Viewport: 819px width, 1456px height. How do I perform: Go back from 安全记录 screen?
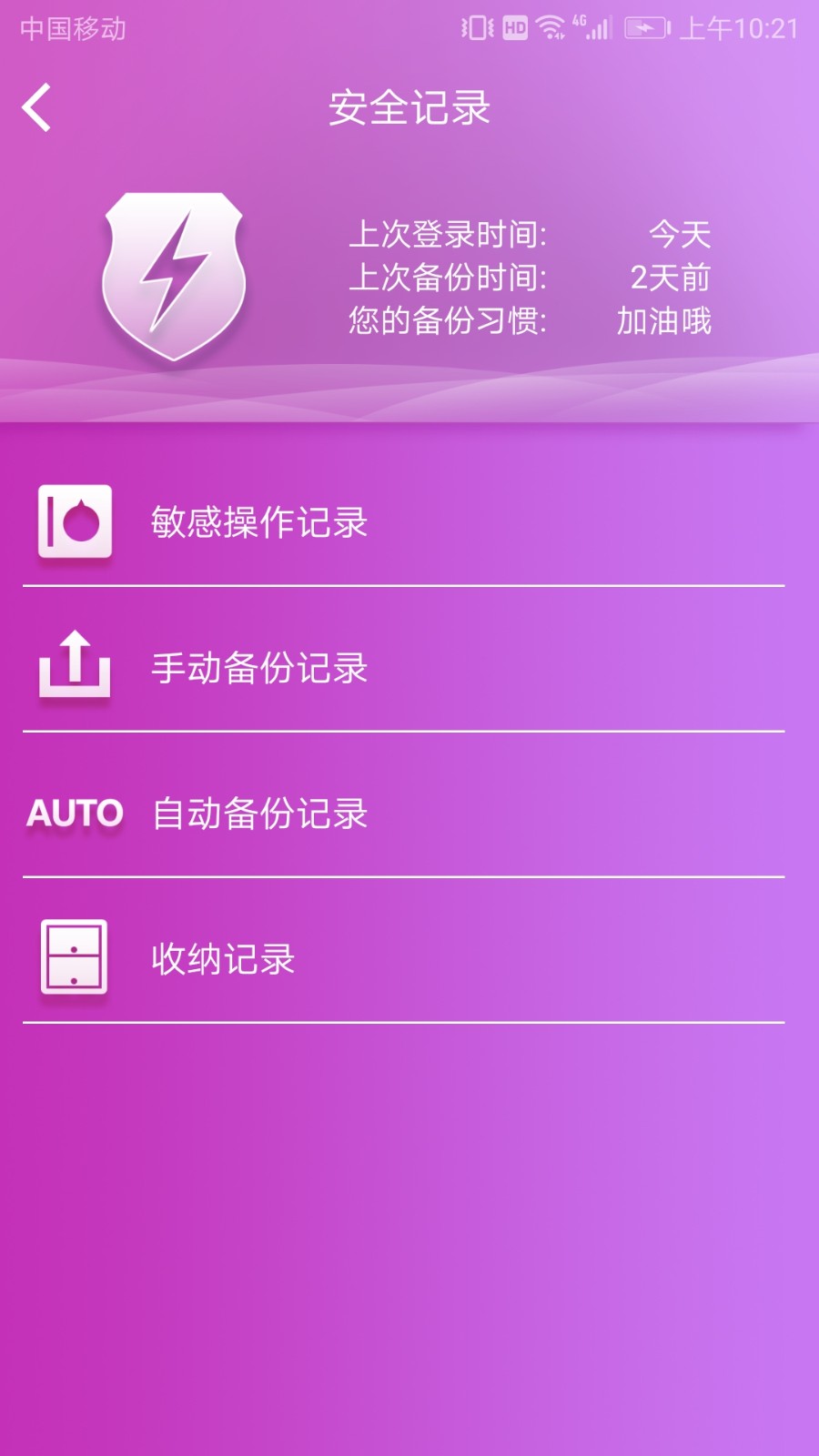(37, 107)
